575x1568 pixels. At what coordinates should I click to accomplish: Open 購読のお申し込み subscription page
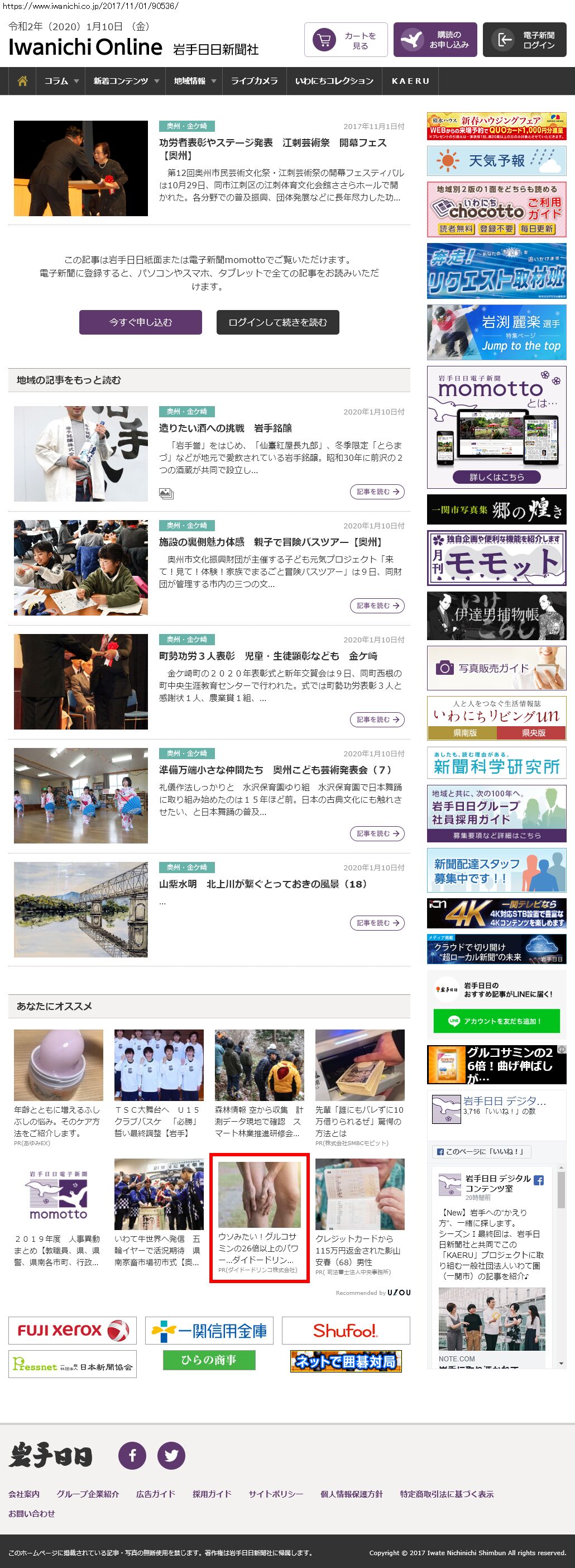(435, 40)
